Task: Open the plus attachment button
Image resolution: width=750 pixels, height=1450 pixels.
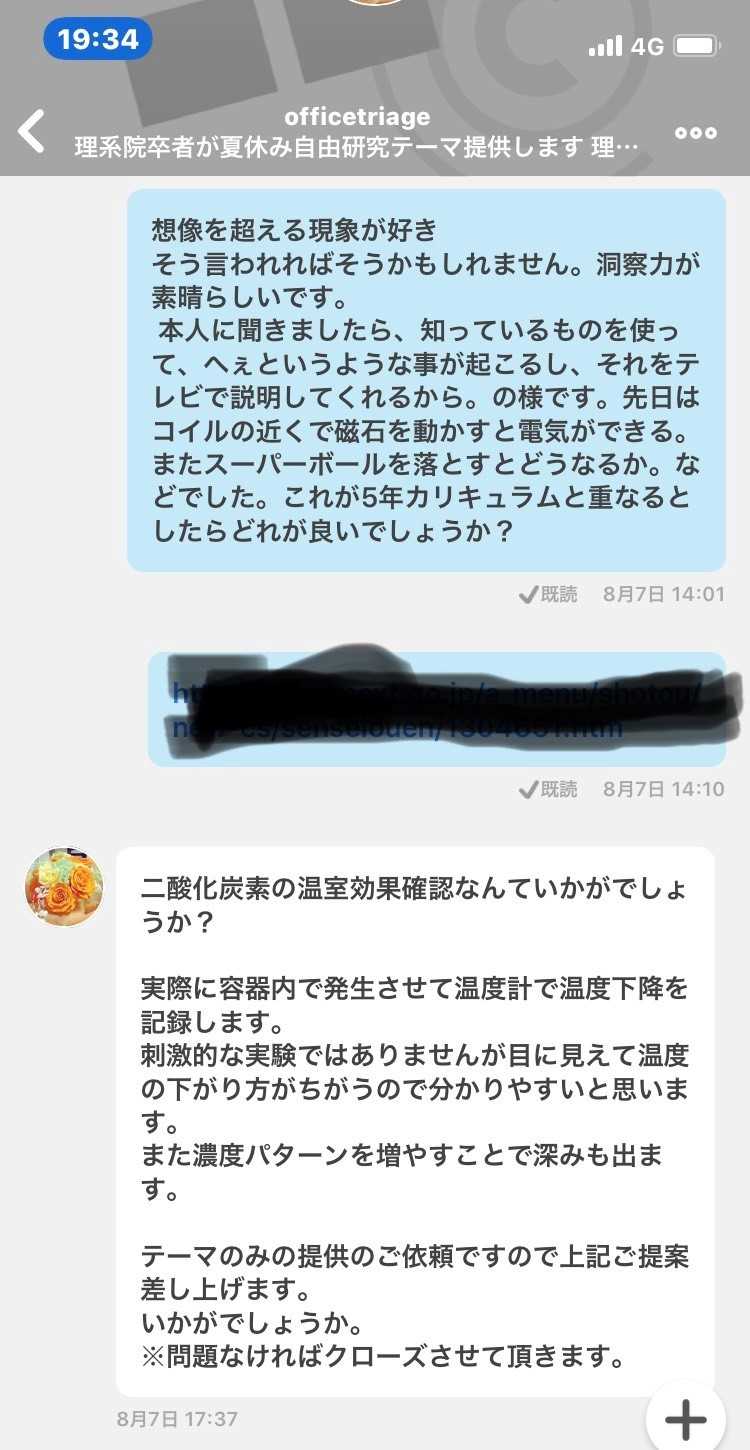Action: coord(685,1418)
